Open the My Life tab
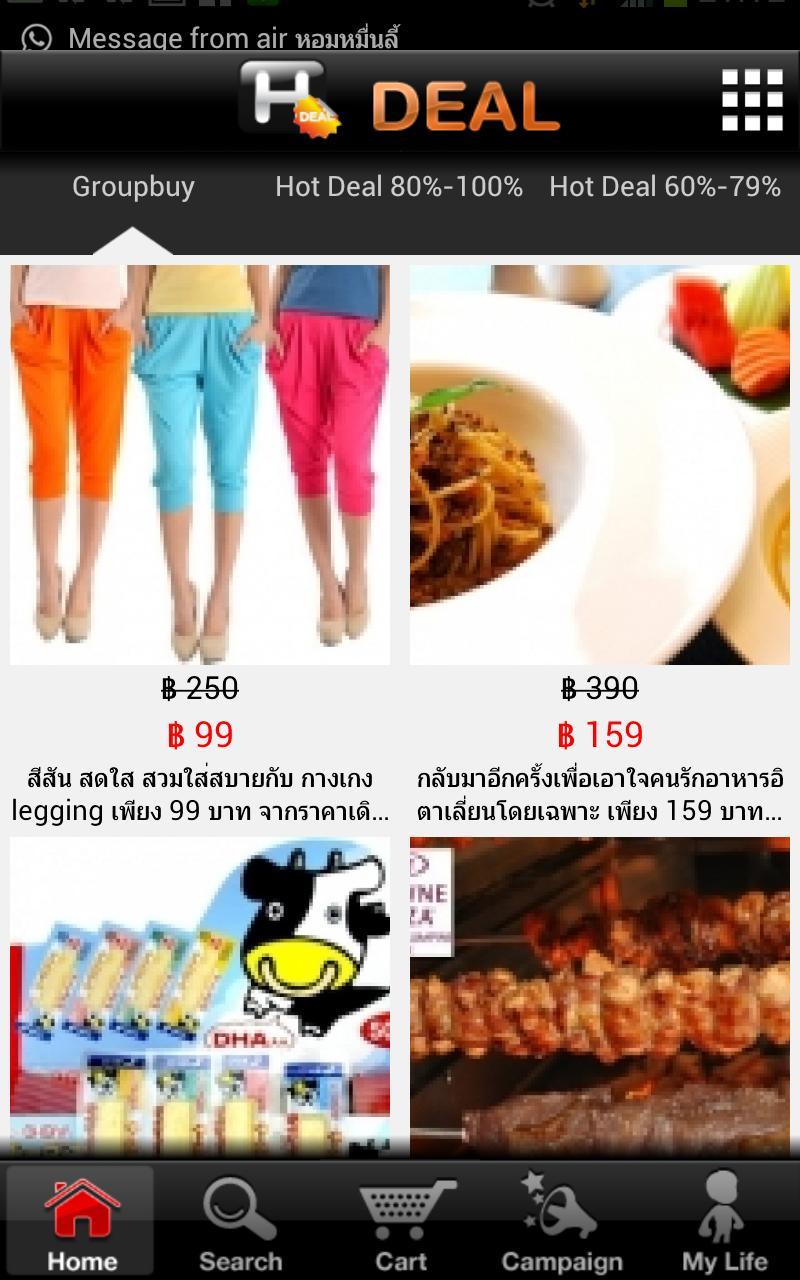 [x=724, y=1222]
